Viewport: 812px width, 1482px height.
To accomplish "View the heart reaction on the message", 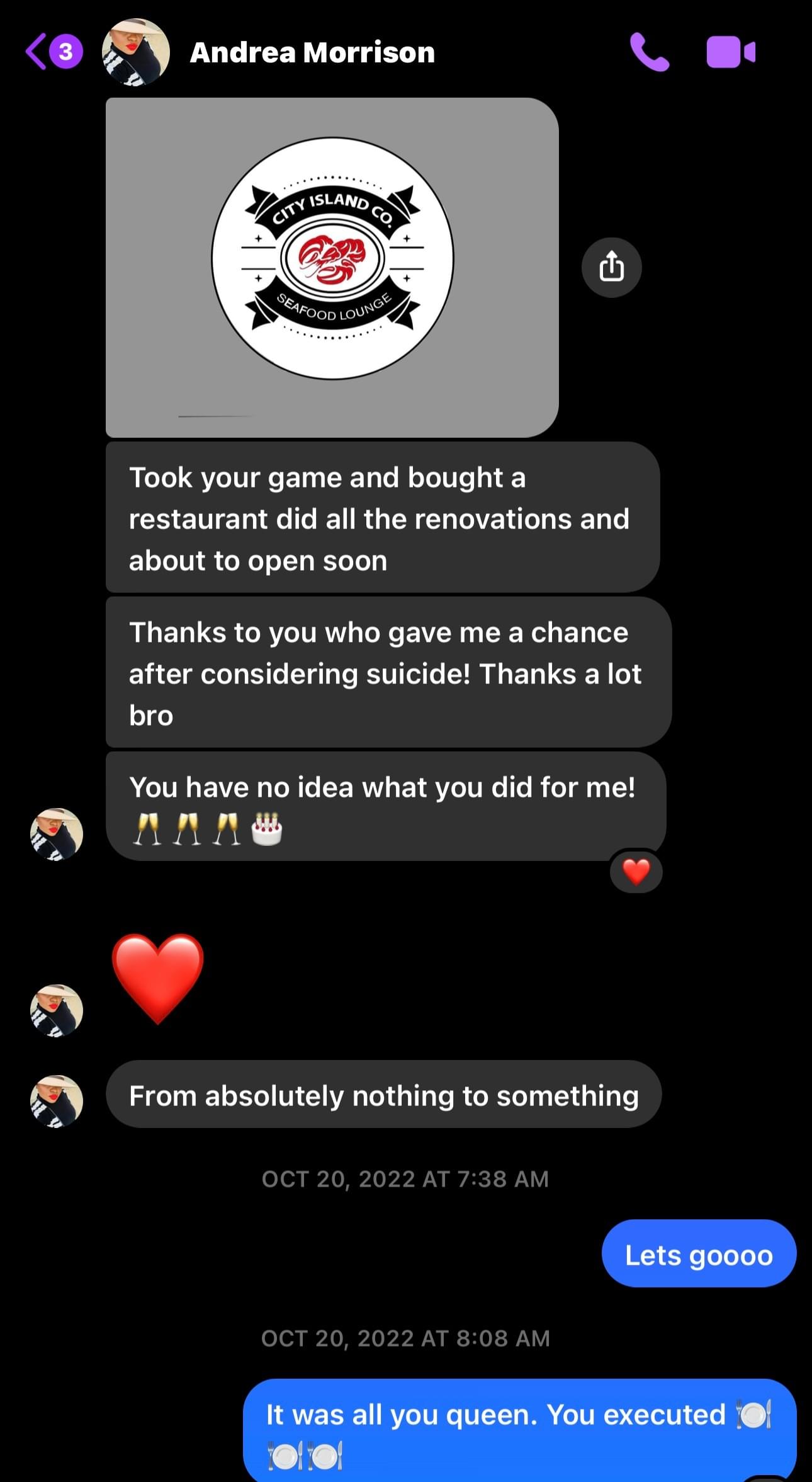I will 636,872.
